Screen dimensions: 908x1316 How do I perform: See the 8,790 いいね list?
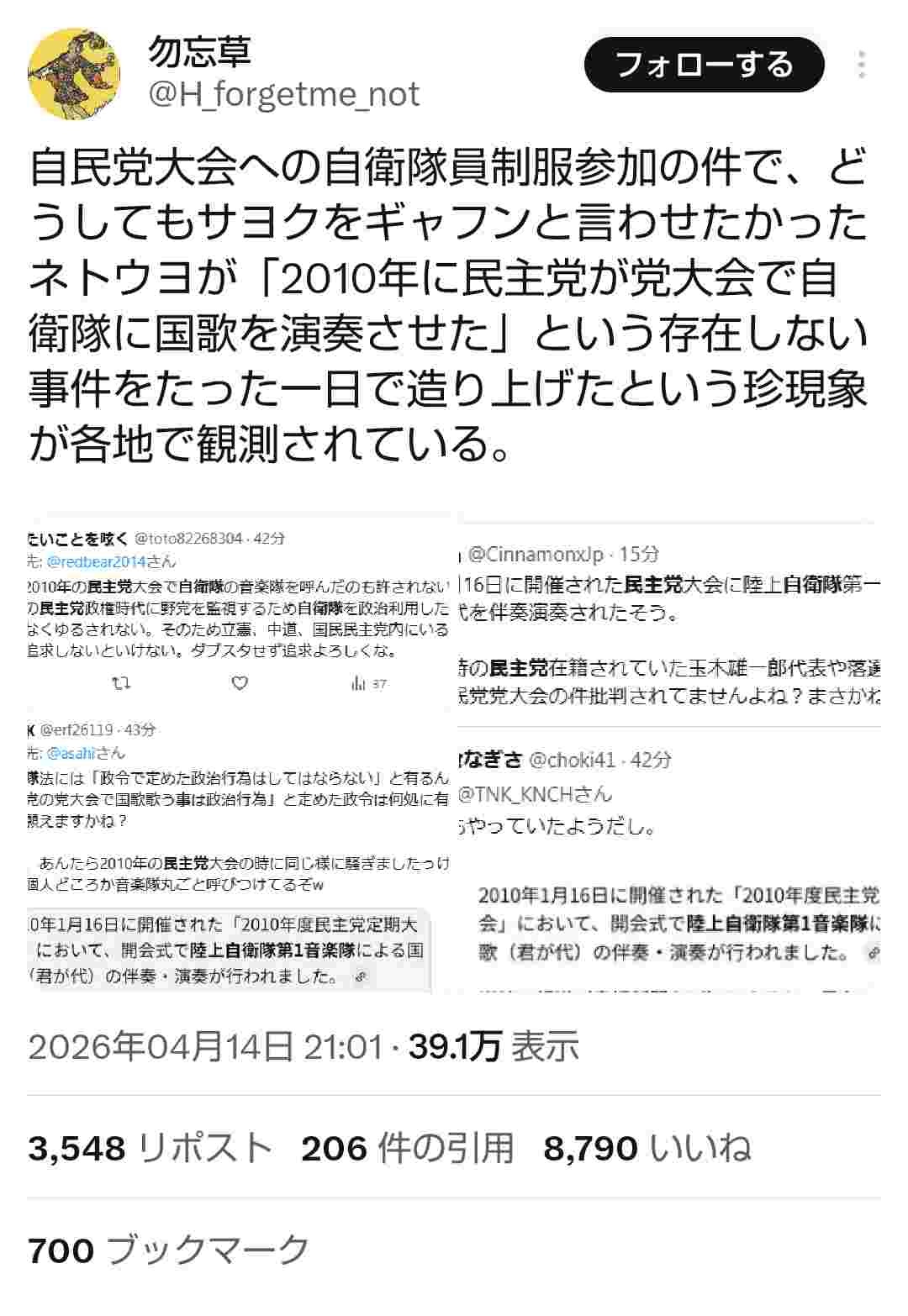[647, 1147]
